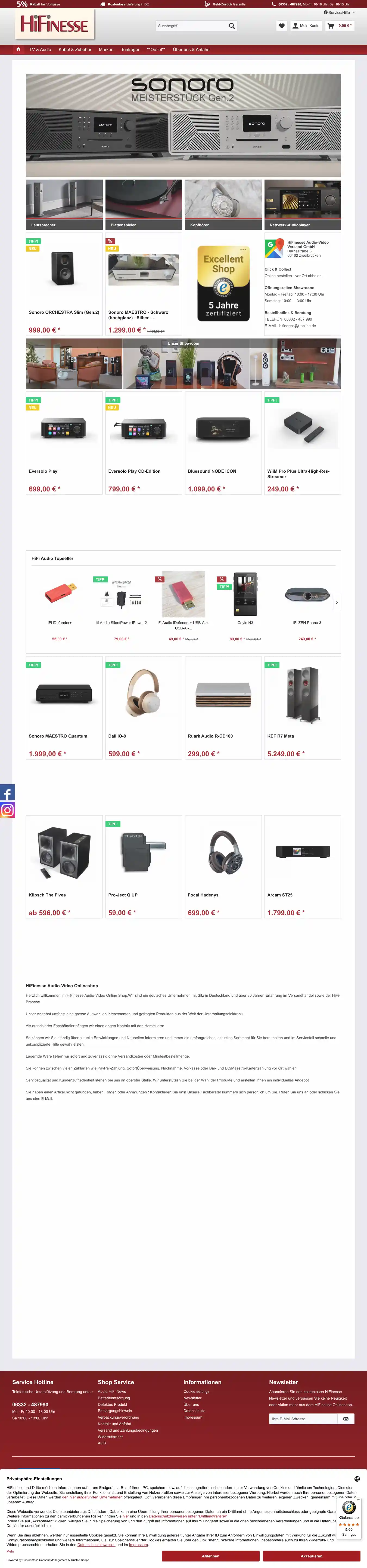Decline cookies with Ablehnen
Viewport: 367px width, 1568px height.
coord(210,1556)
